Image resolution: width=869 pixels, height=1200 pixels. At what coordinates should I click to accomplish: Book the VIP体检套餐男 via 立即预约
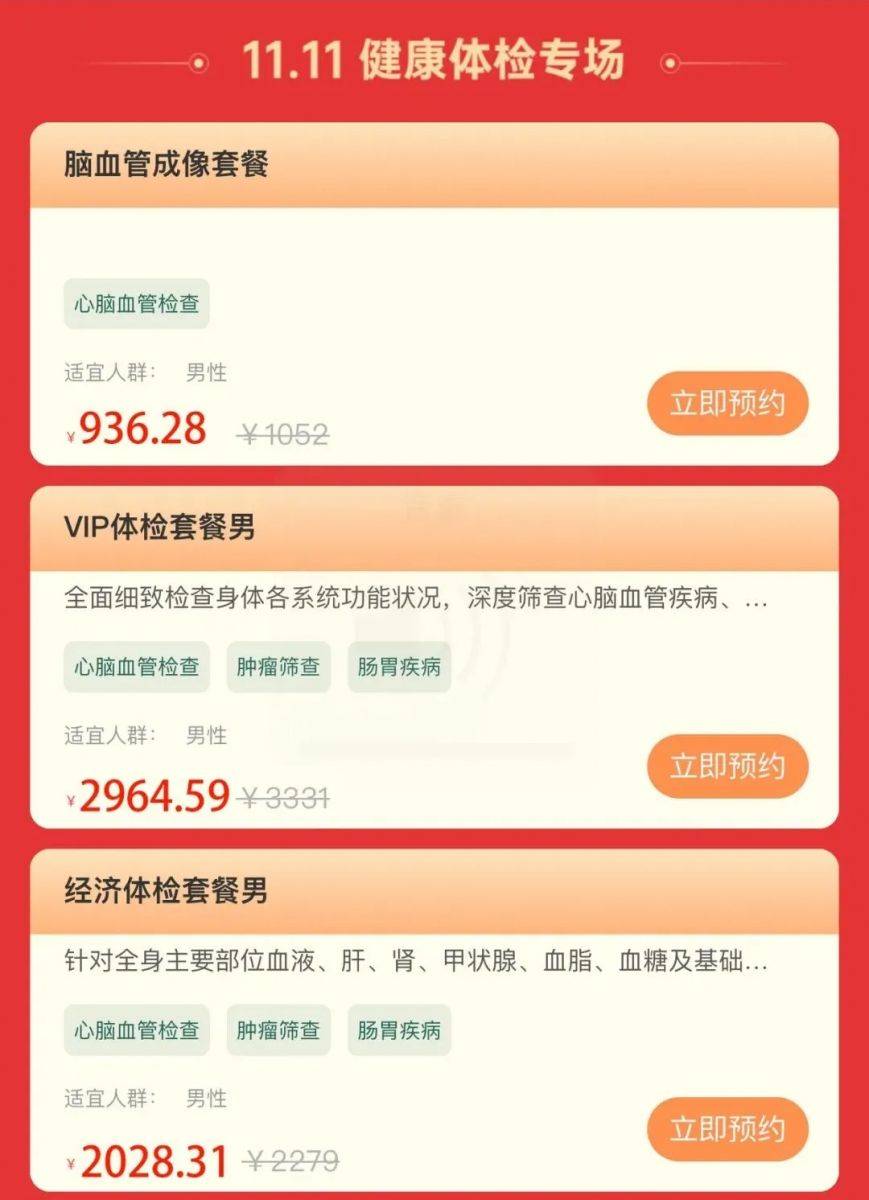[x=727, y=767]
